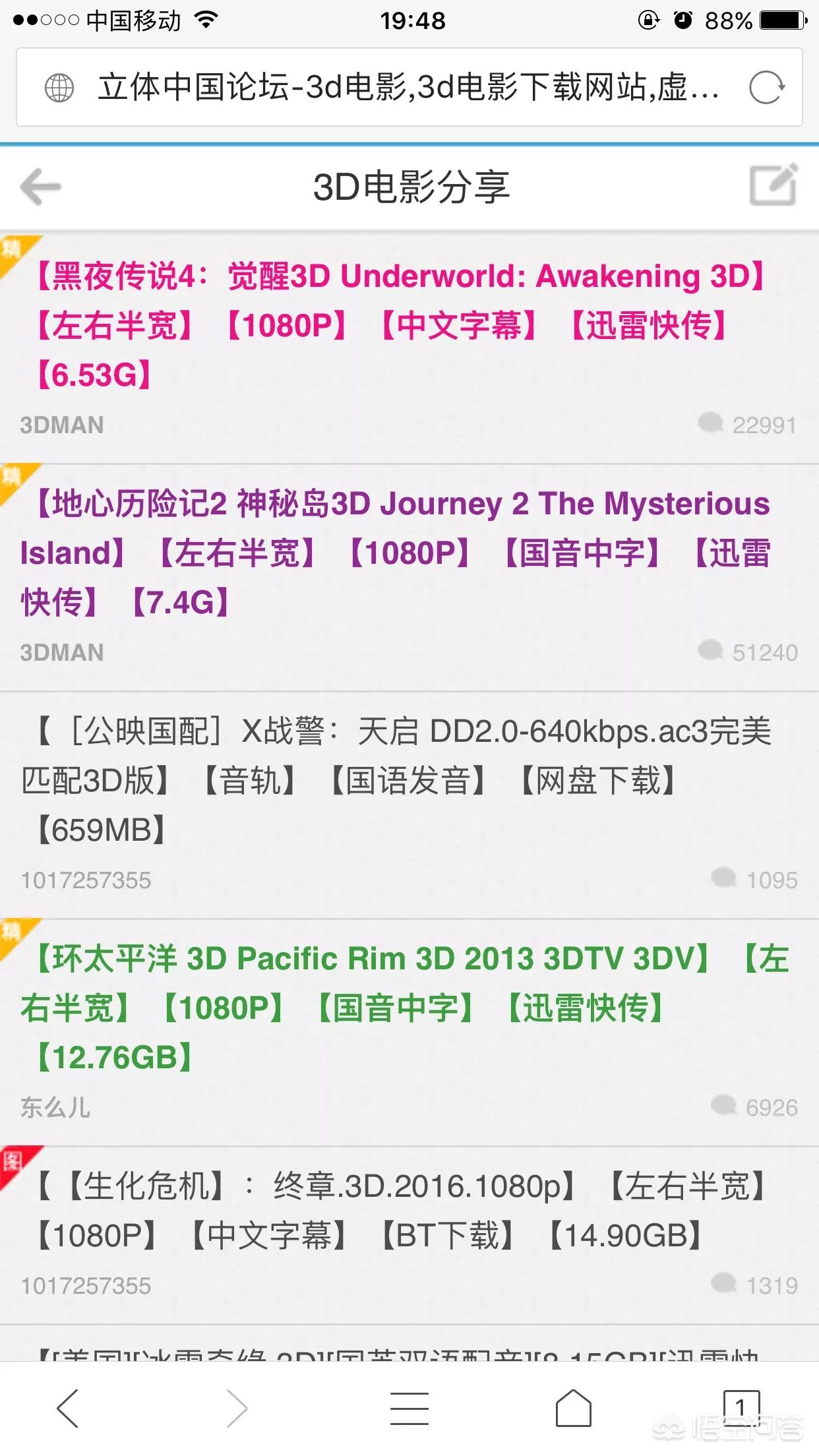Image resolution: width=819 pixels, height=1456 pixels.
Task: Compose a new forum post
Action: pyautogui.click(x=773, y=185)
